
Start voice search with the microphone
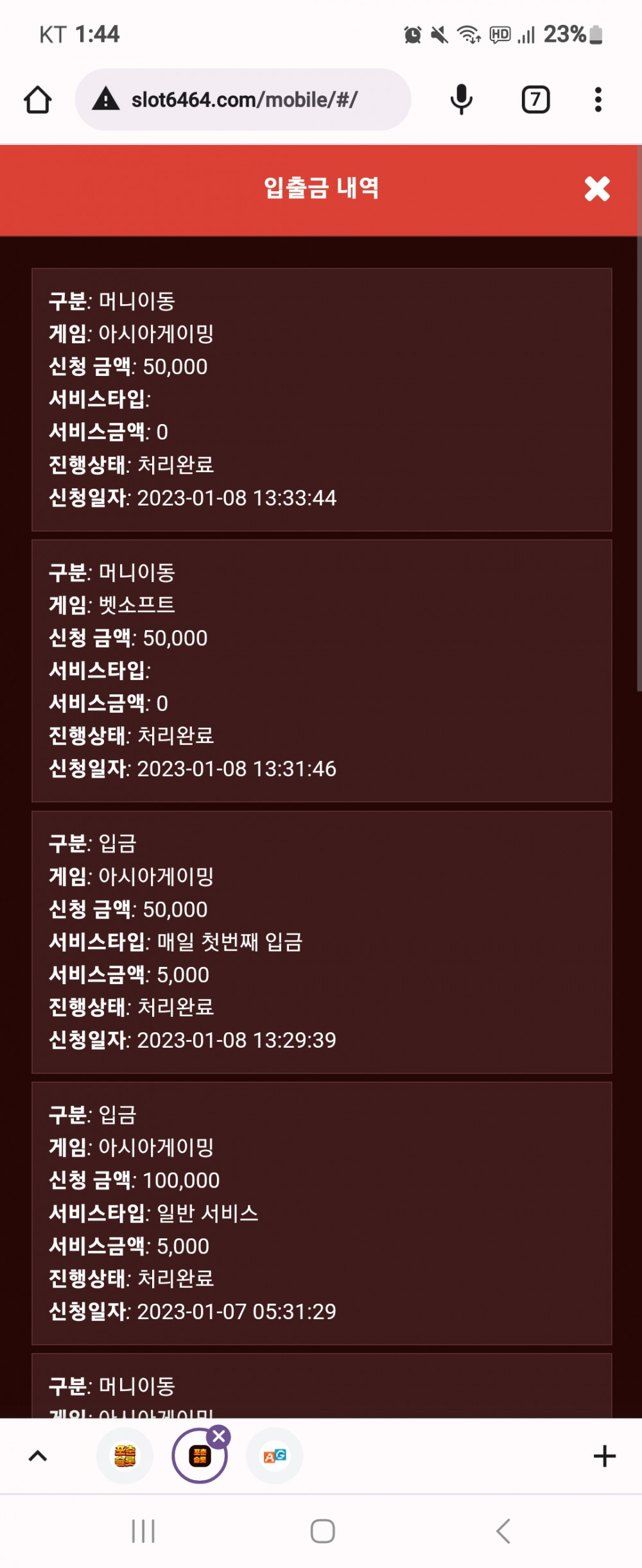[x=461, y=100]
